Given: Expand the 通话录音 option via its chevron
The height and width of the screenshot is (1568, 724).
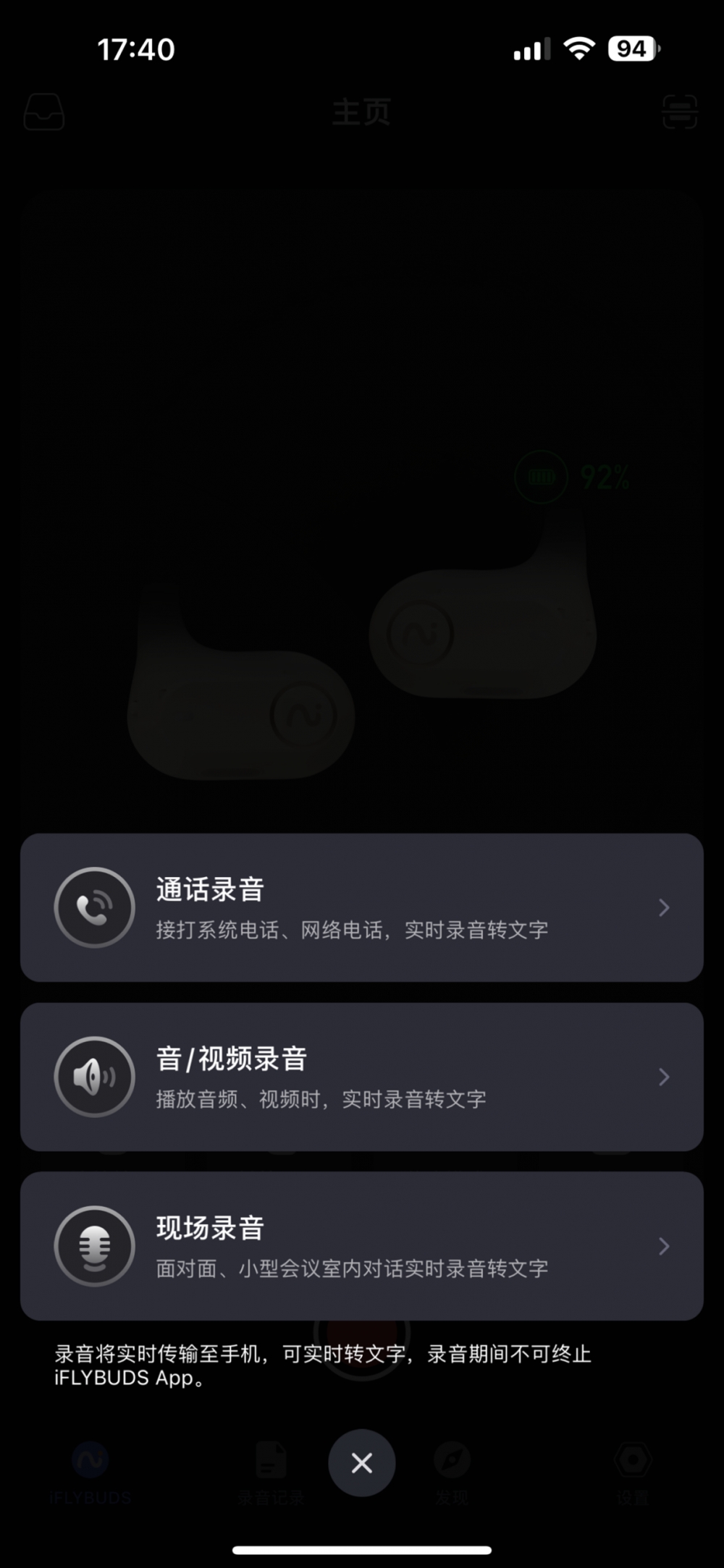Looking at the screenshot, I should coord(664,908).
